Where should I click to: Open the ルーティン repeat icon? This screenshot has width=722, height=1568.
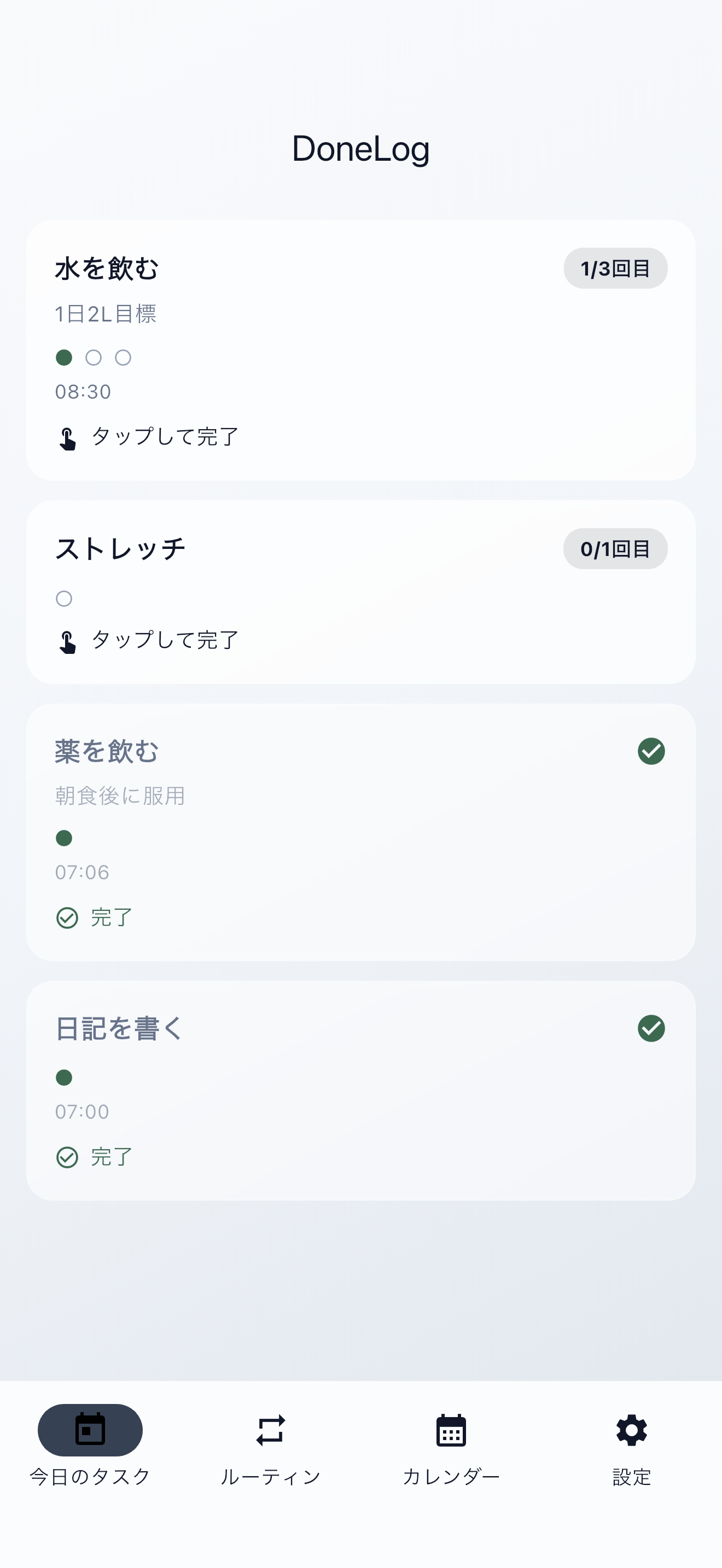(270, 1430)
